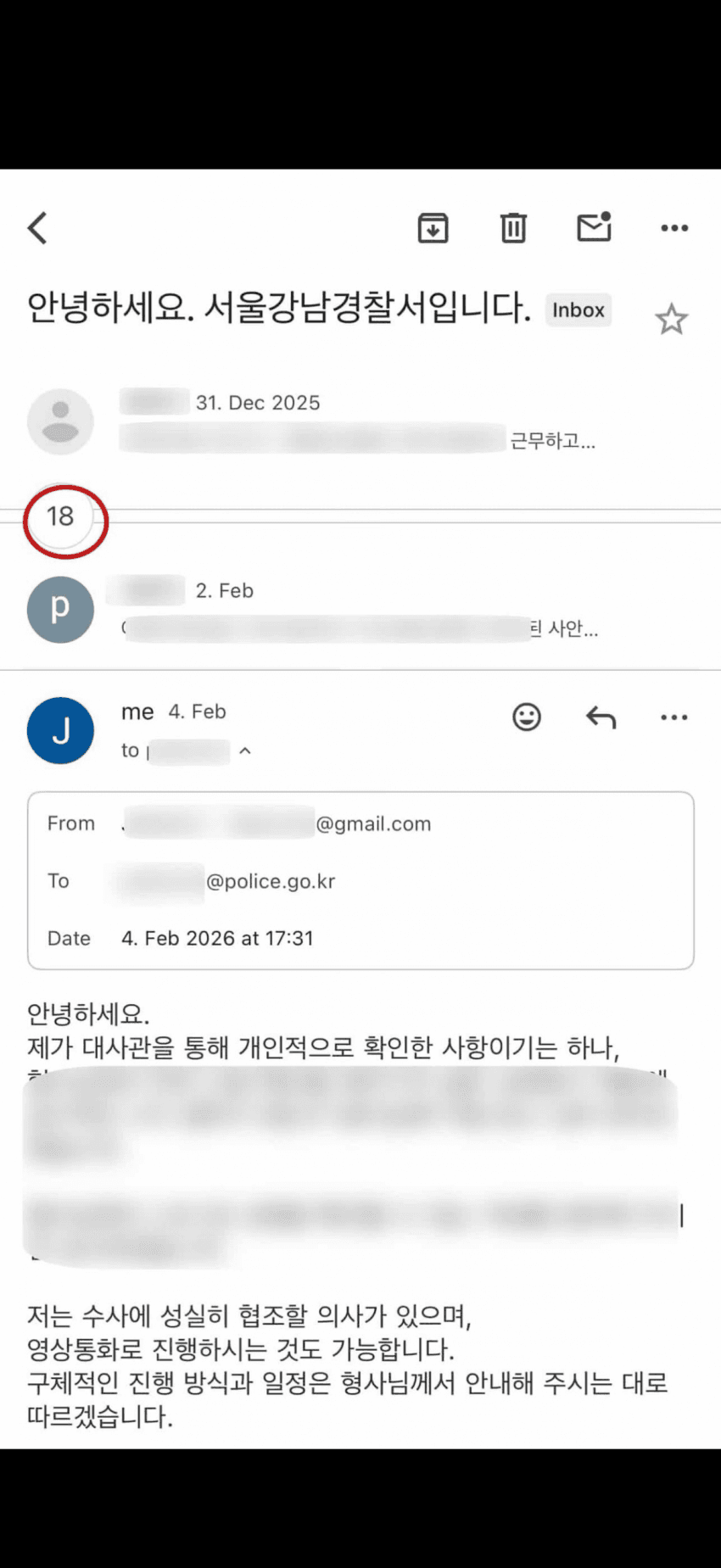Go back to the inbox list
The width and height of the screenshot is (721, 1568).
coord(37,228)
